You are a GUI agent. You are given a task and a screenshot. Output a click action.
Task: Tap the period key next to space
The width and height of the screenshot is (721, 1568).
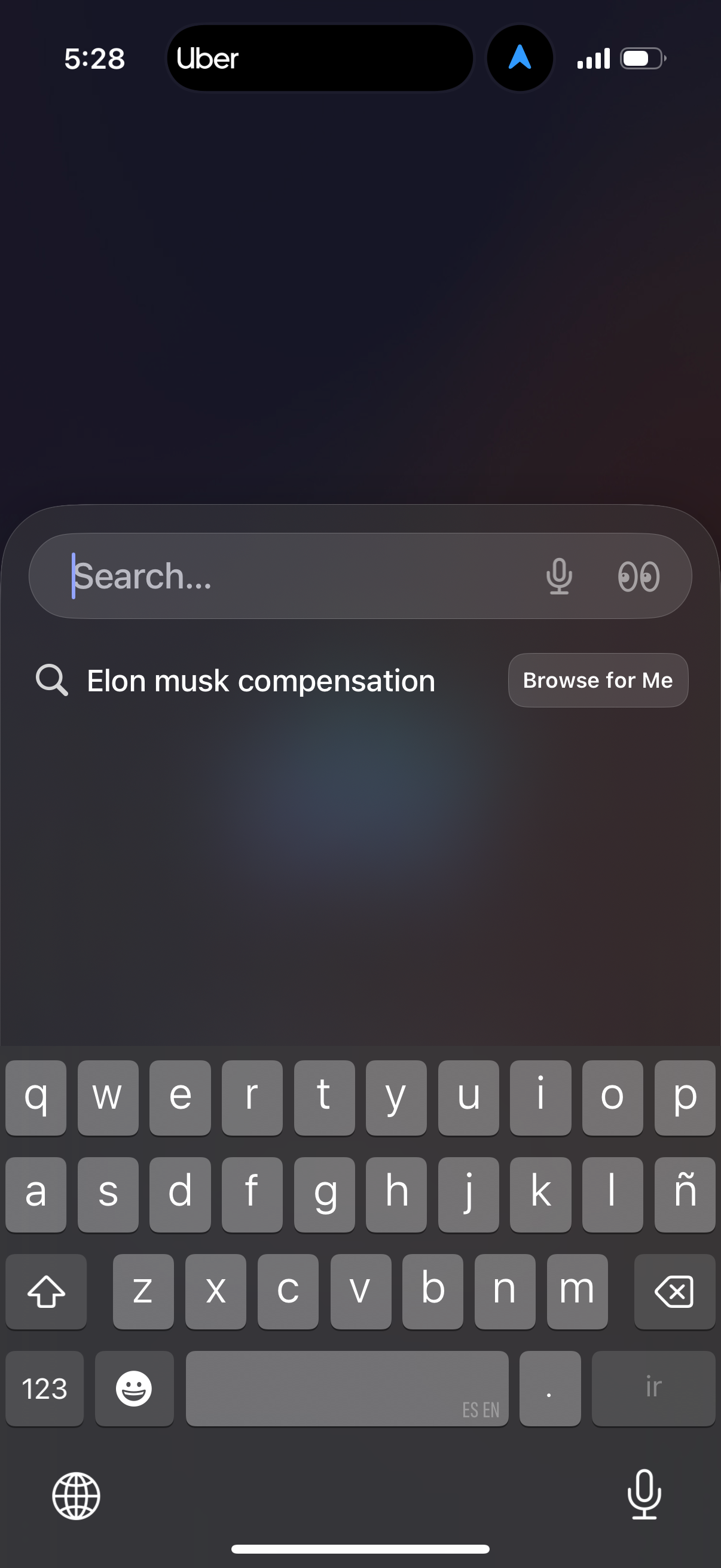click(x=549, y=1389)
